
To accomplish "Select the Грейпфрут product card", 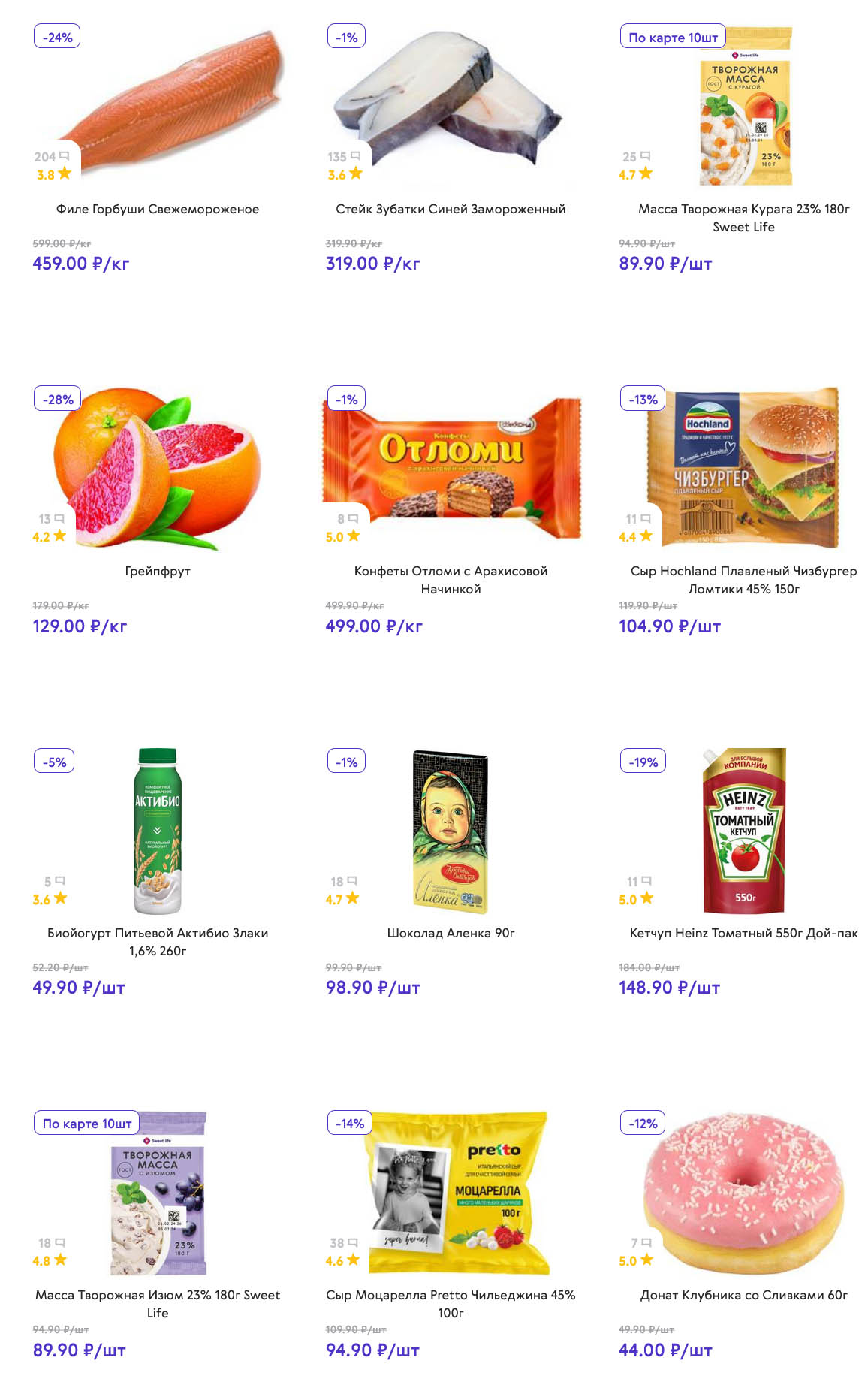I will [158, 571].
